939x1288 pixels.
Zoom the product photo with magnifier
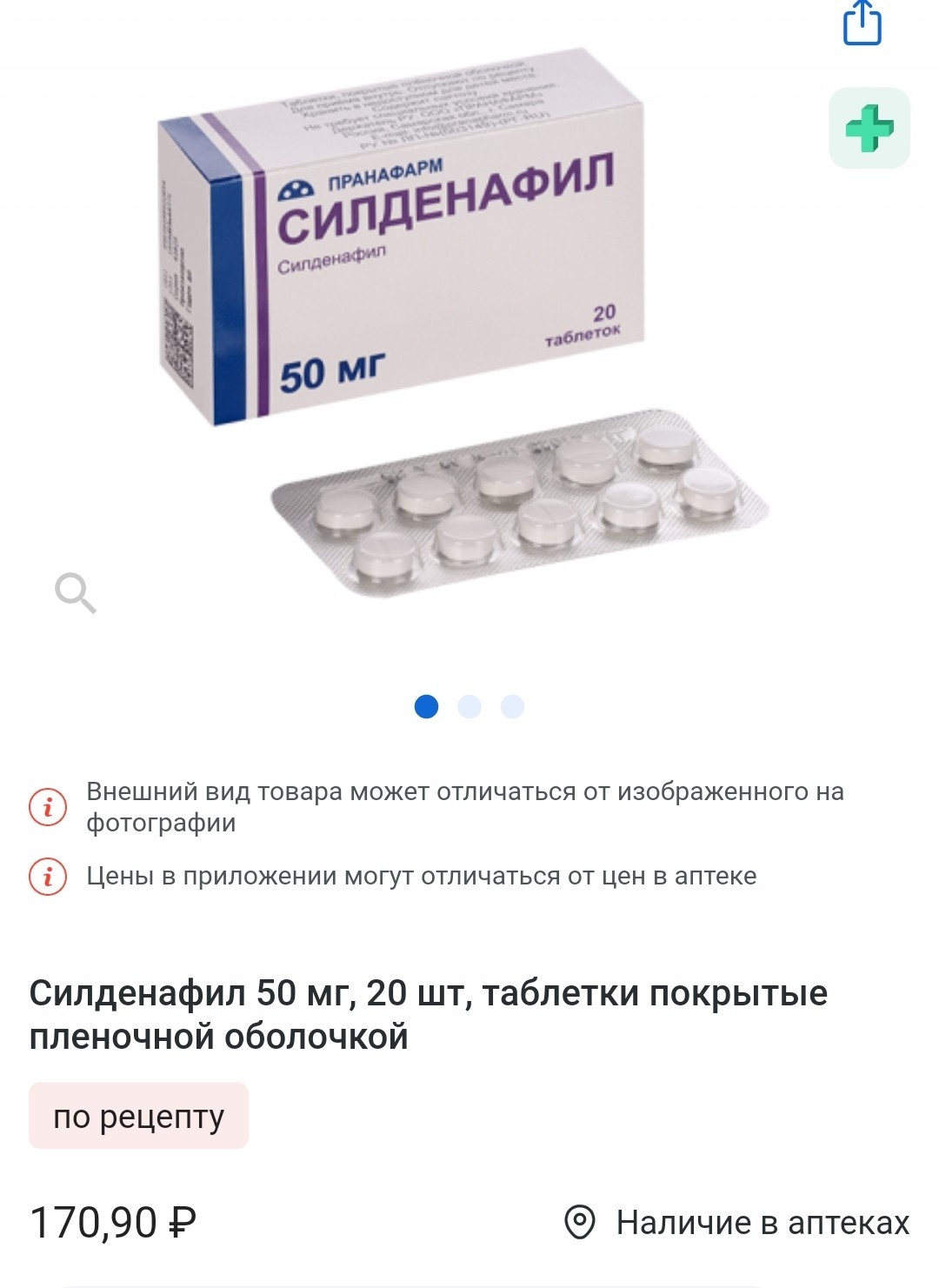[x=75, y=593]
